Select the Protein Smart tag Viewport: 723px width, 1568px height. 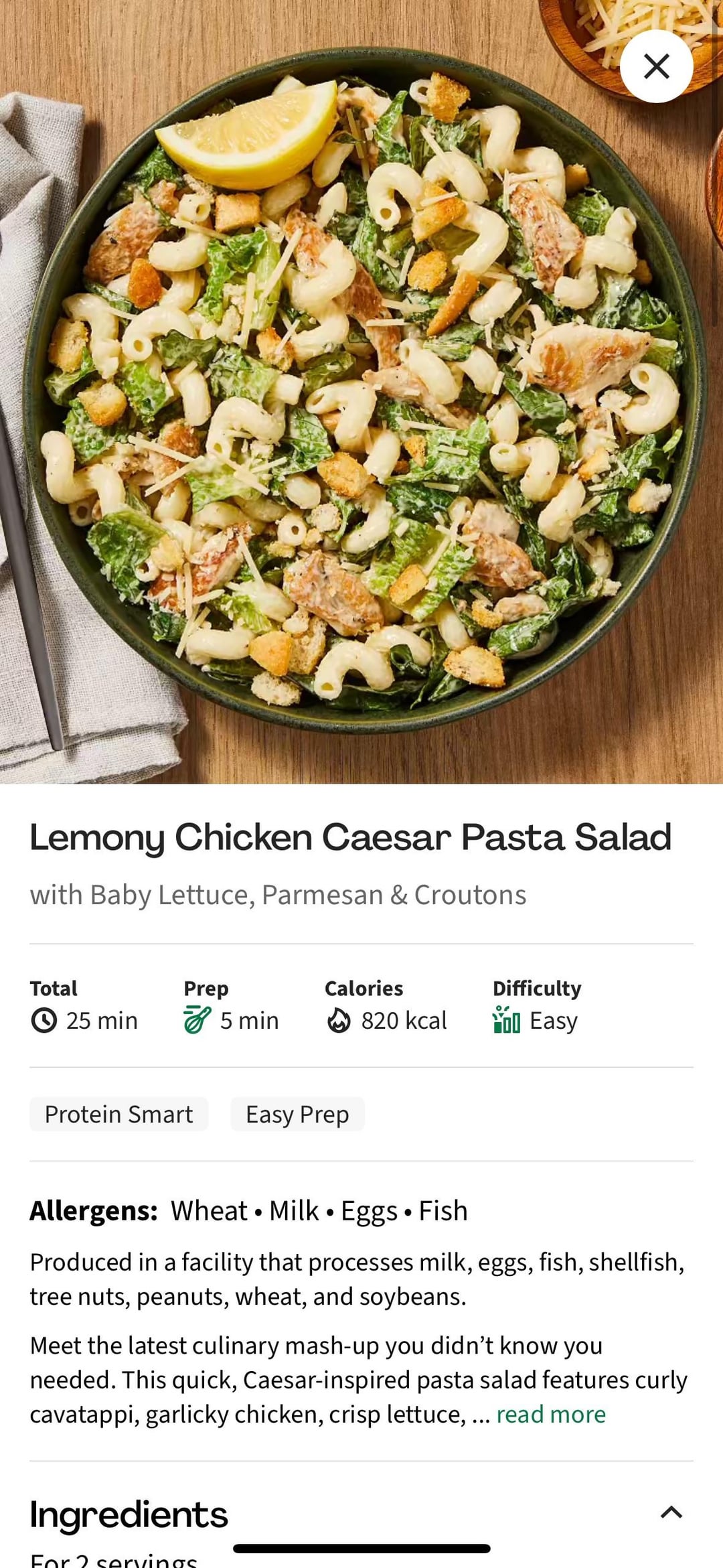pos(118,1114)
